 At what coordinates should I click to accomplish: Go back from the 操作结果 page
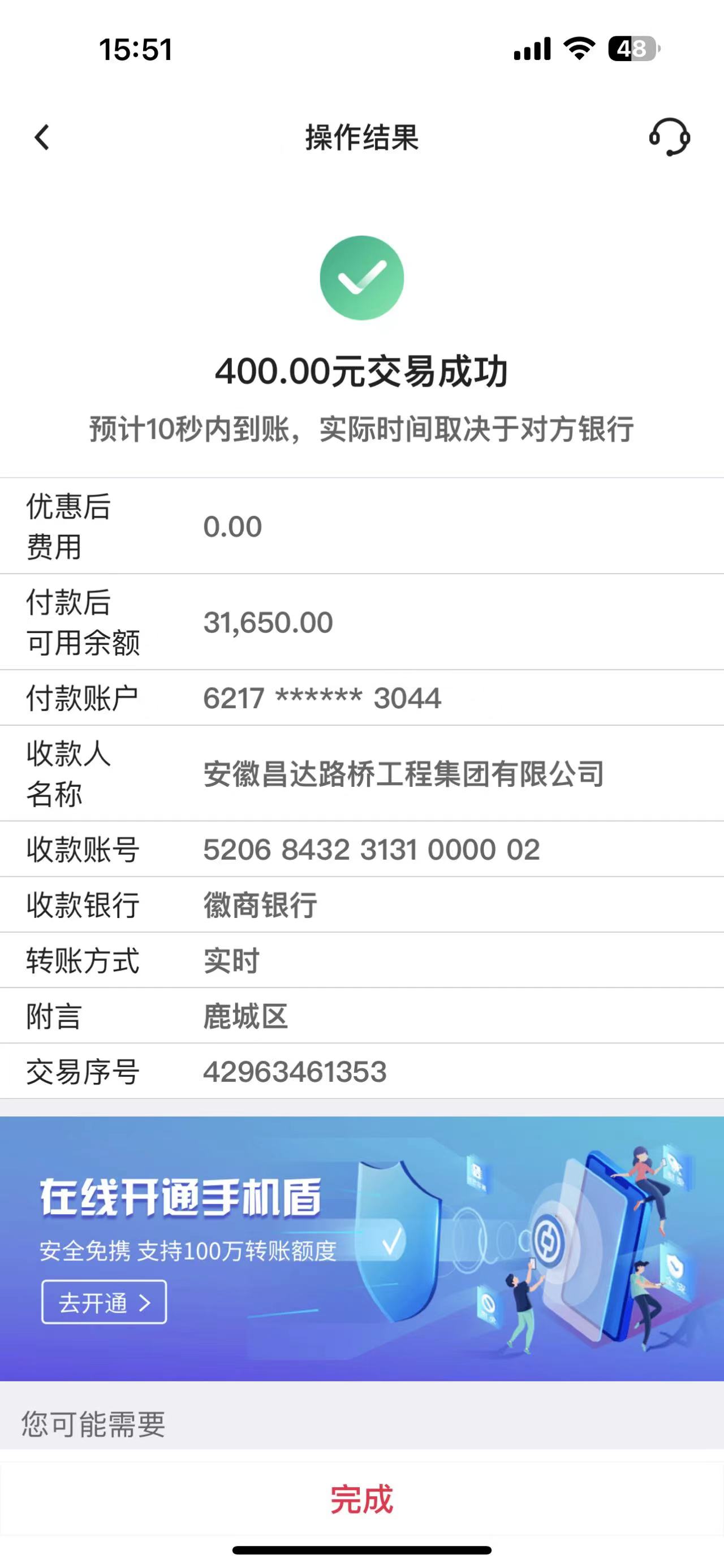[x=42, y=137]
